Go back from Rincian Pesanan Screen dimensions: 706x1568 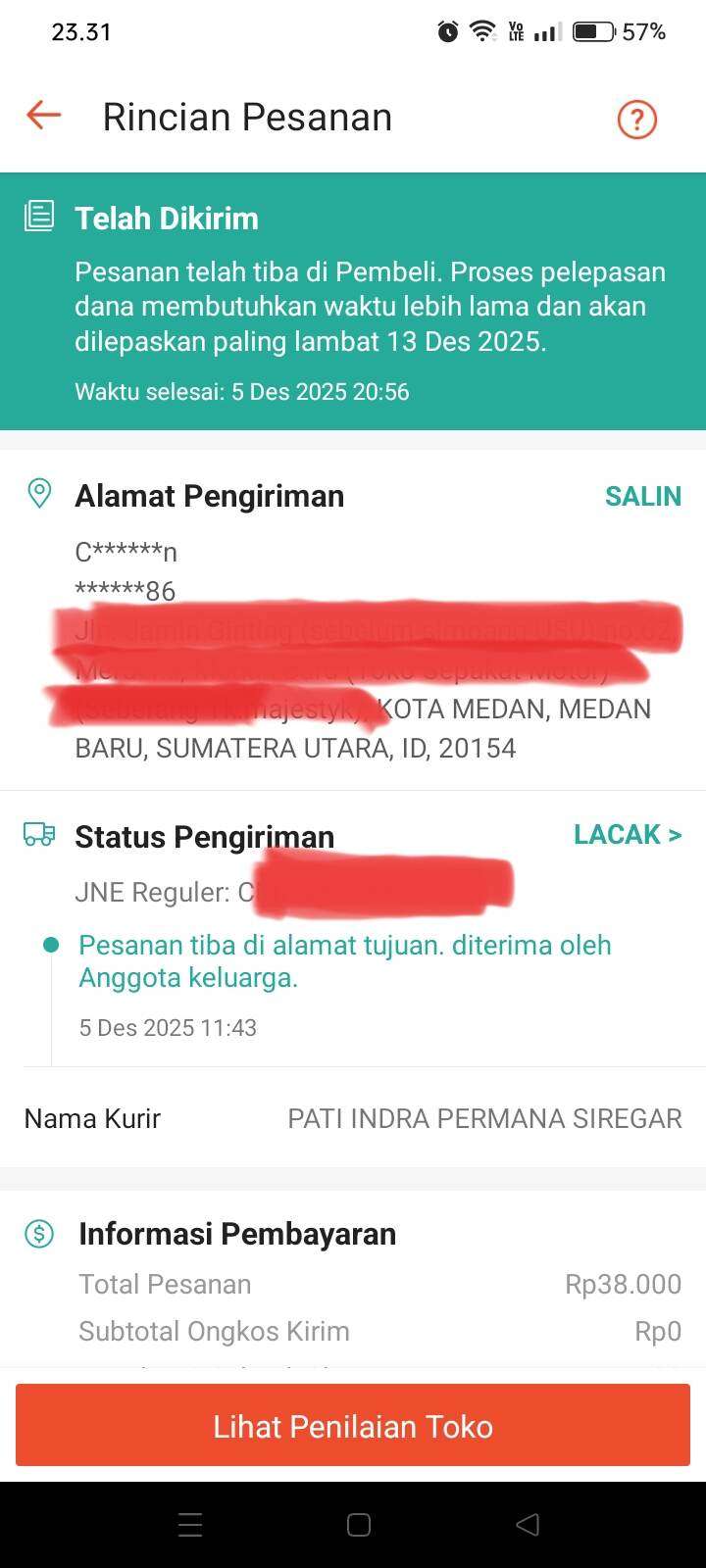[x=43, y=116]
